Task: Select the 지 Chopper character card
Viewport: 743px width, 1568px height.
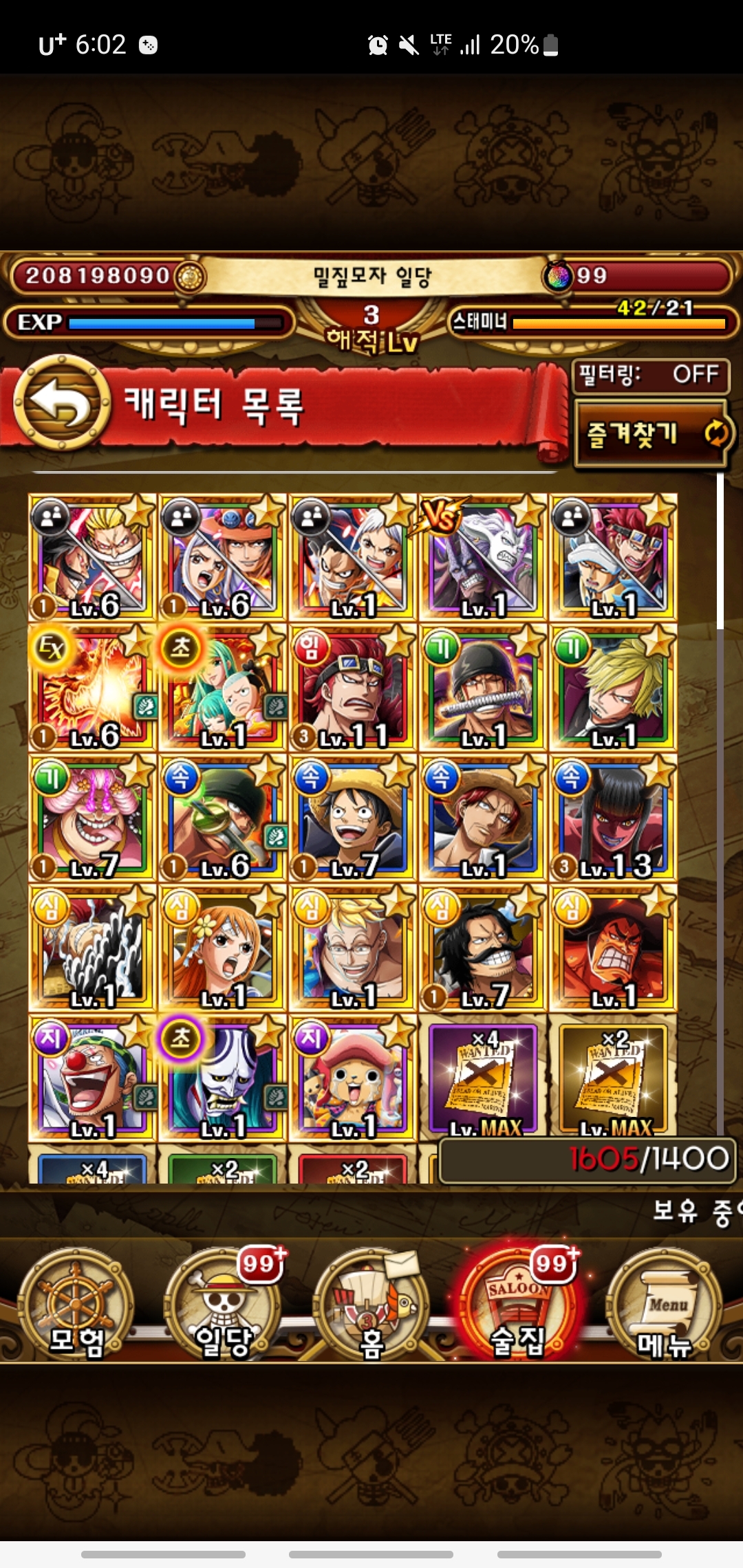Action: pos(353,1078)
